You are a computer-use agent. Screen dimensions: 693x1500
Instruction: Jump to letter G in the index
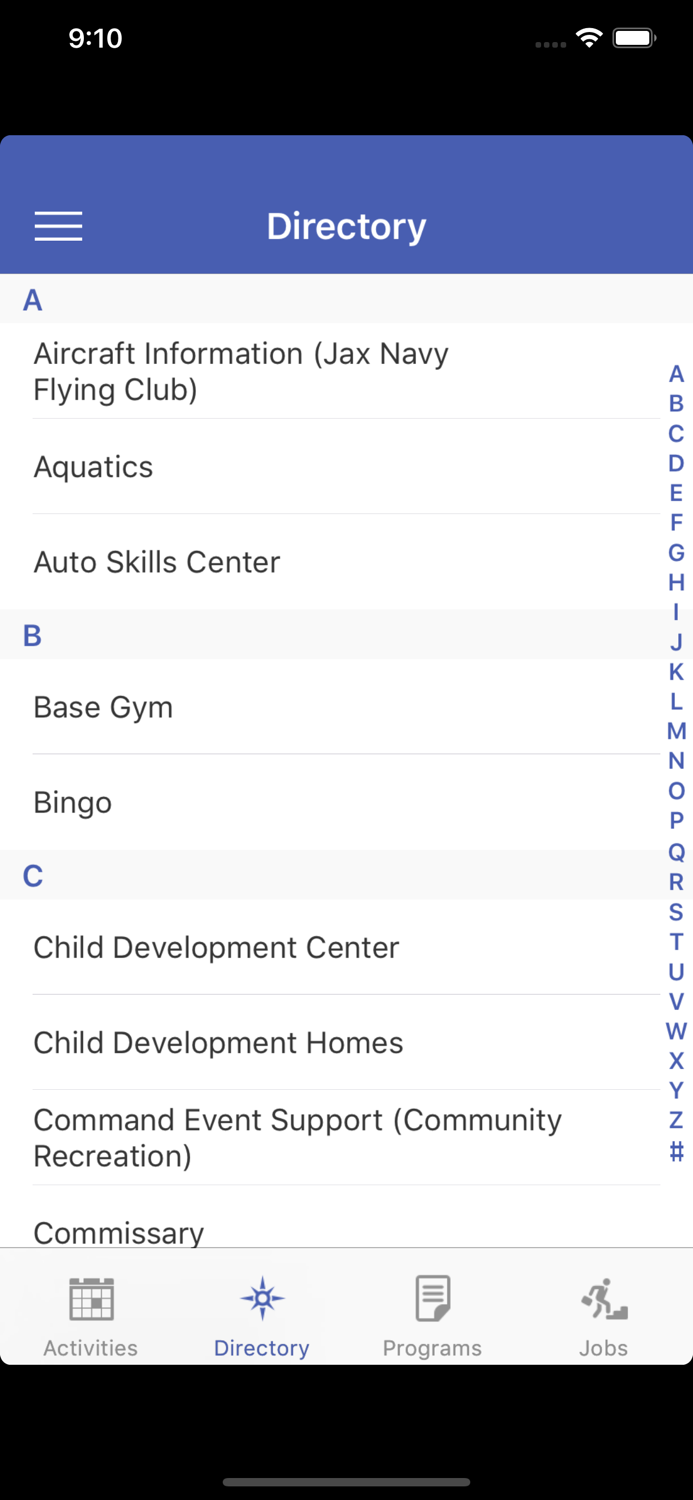coord(676,552)
